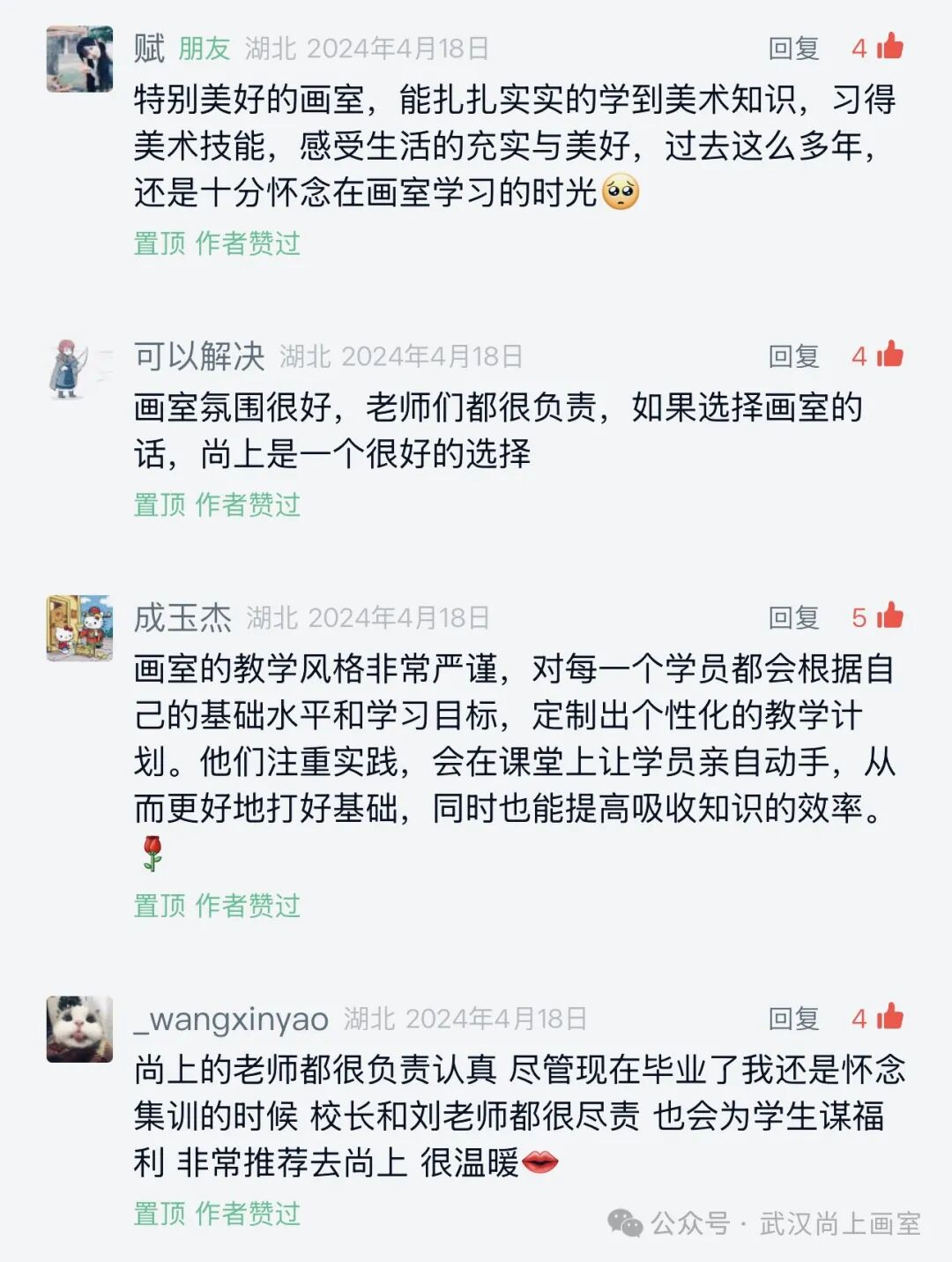Like the comment by 可以解决

(x=889, y=354)
